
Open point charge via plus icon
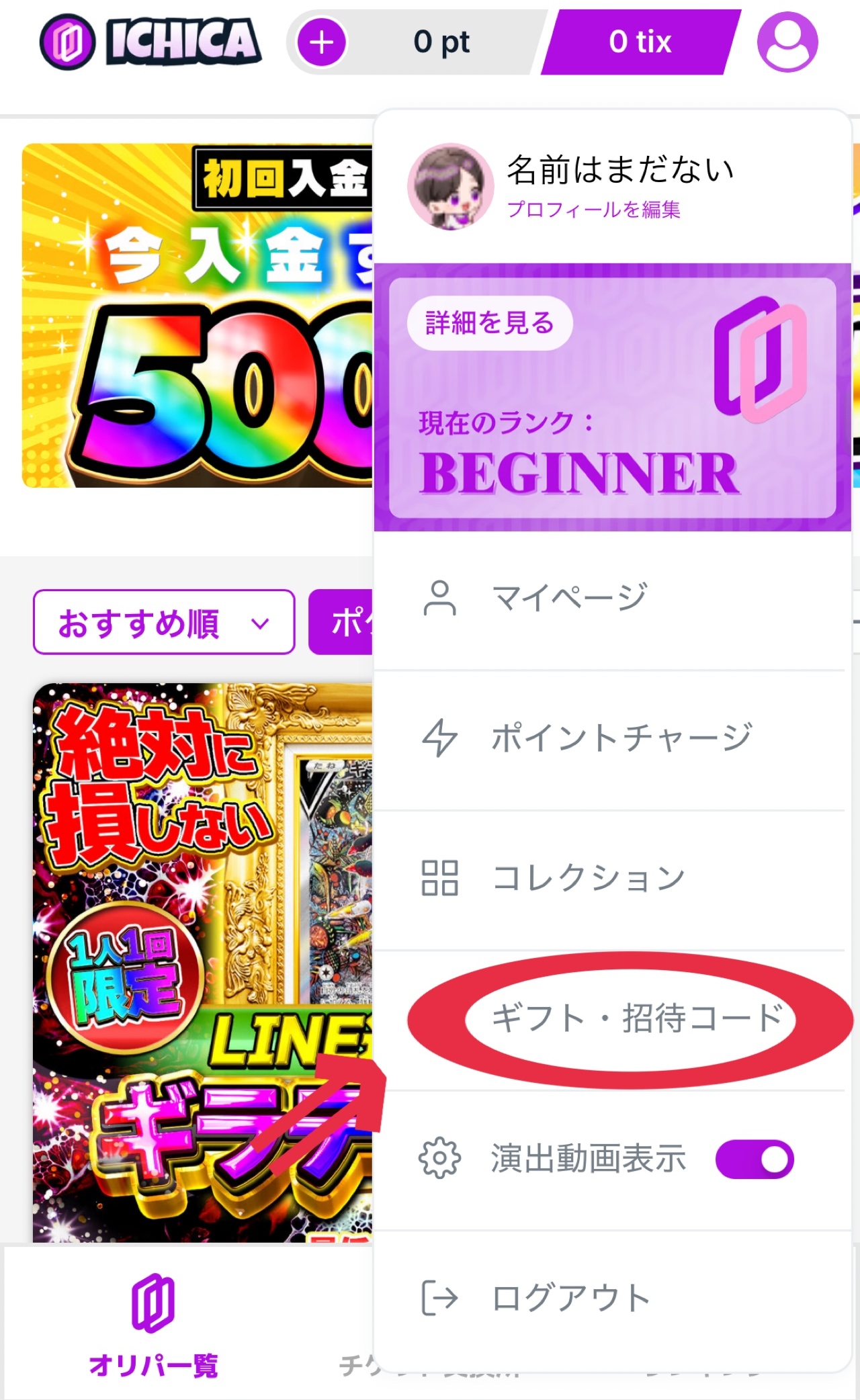click(322, 42)
